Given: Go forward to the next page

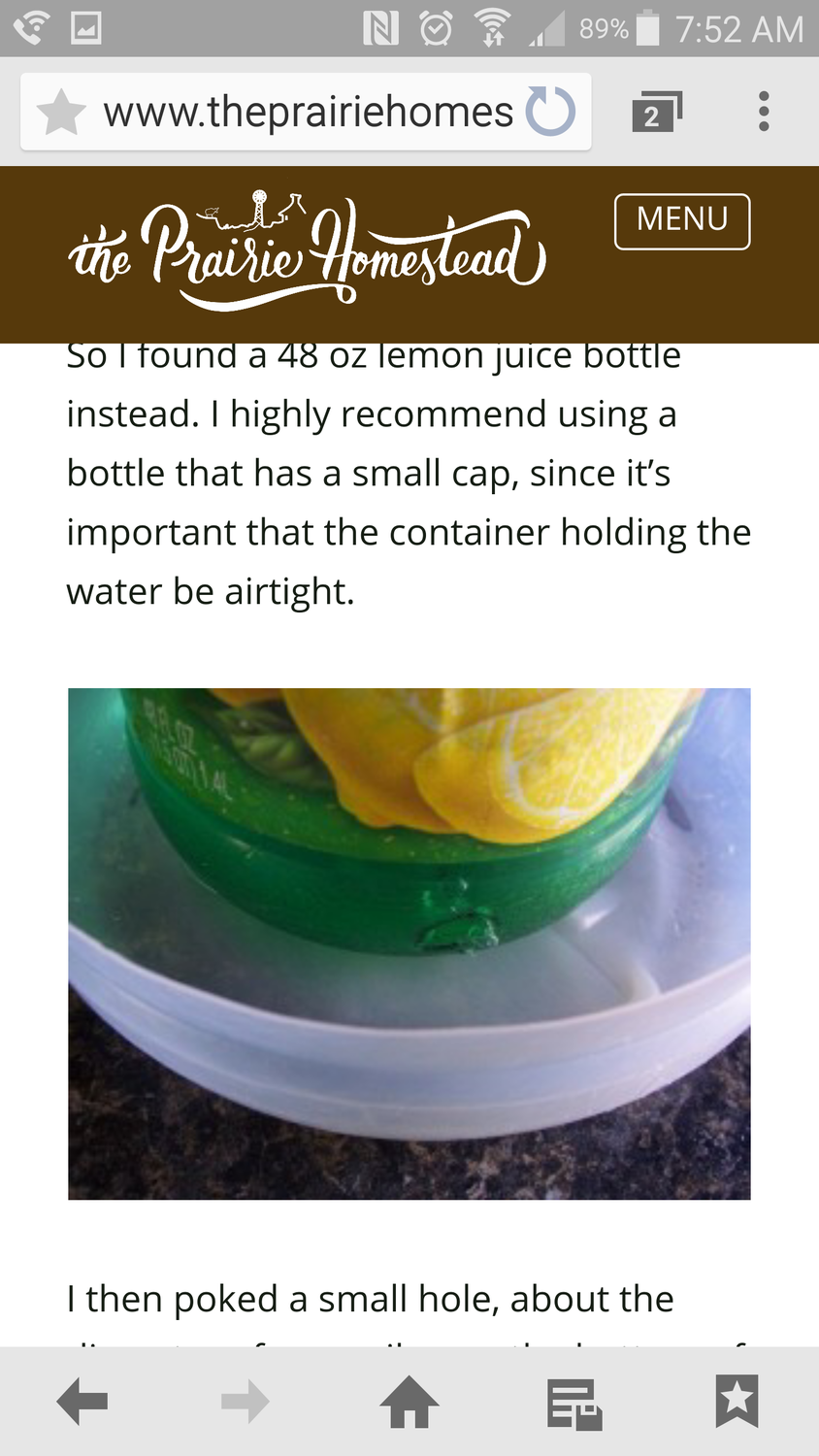Looking at the screenshot, I should coord(245,1402).
